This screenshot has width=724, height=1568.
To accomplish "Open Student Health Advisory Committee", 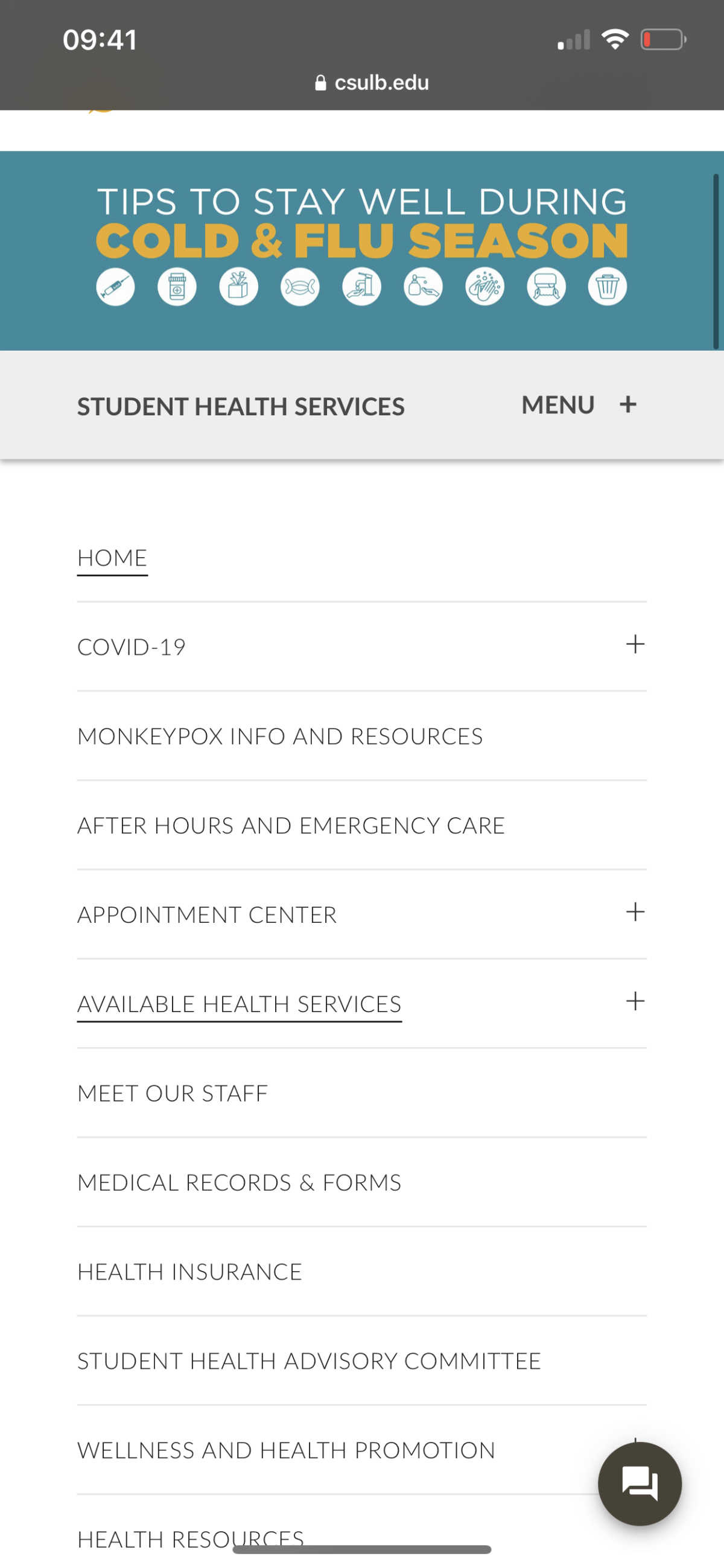I will [x=309, y=1362].
